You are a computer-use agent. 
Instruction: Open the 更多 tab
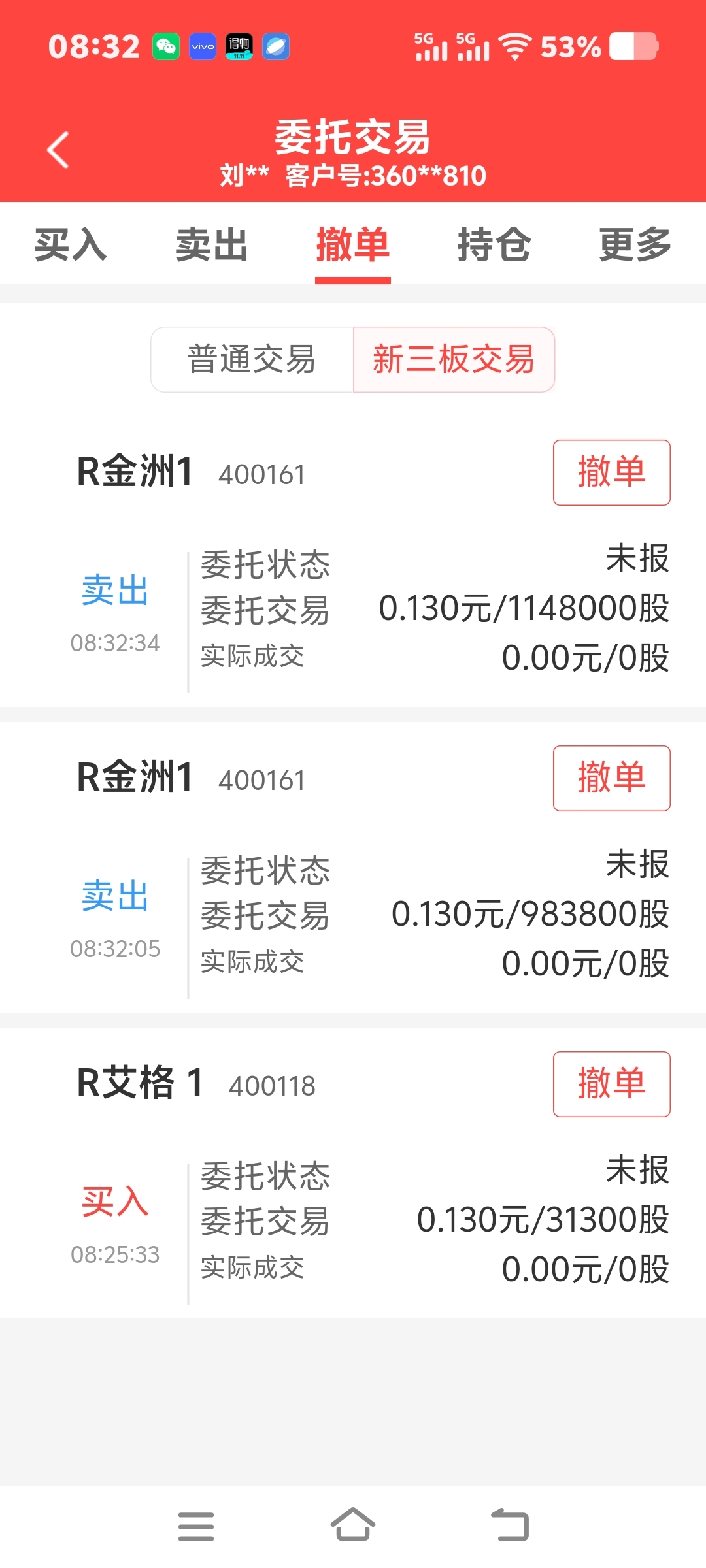[x=635, y=245]
